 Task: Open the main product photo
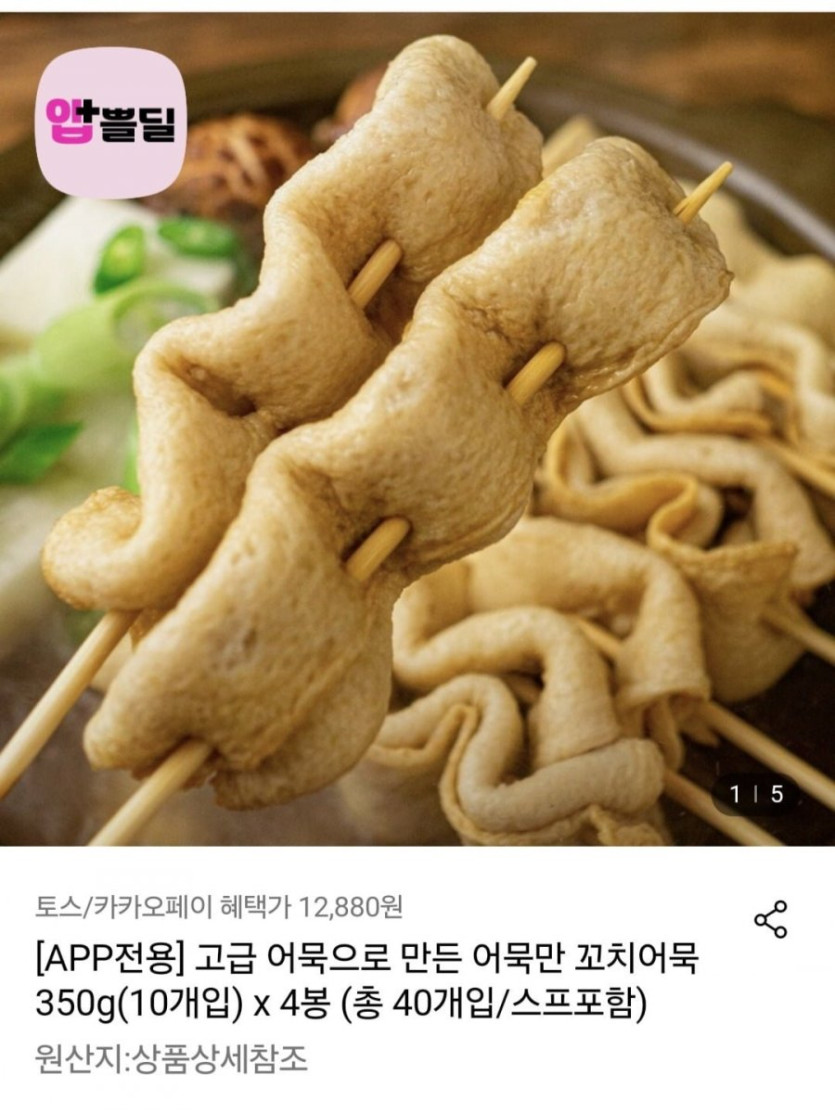(418, 429)
